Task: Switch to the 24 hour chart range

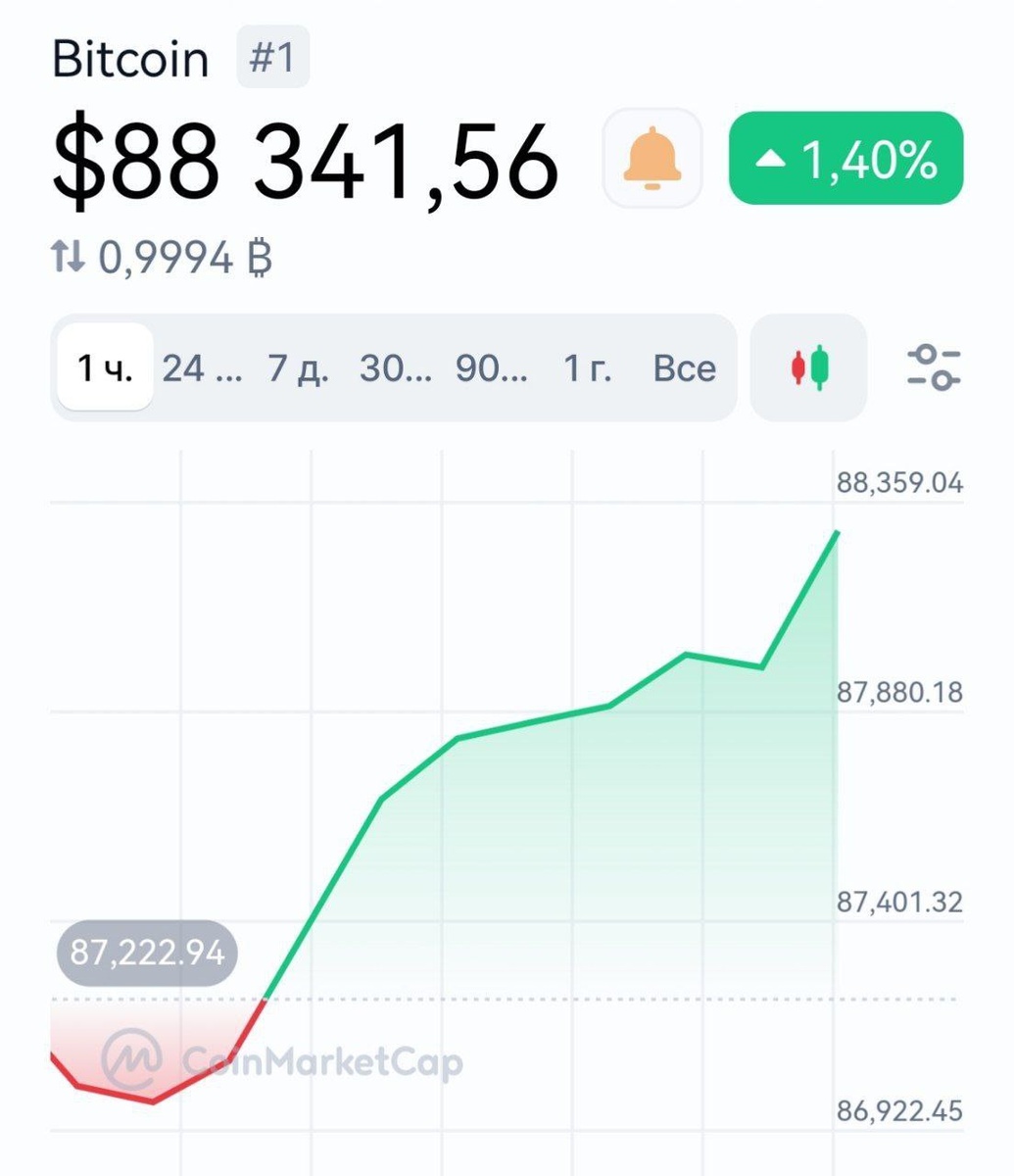Action: (x=202, y=368)
